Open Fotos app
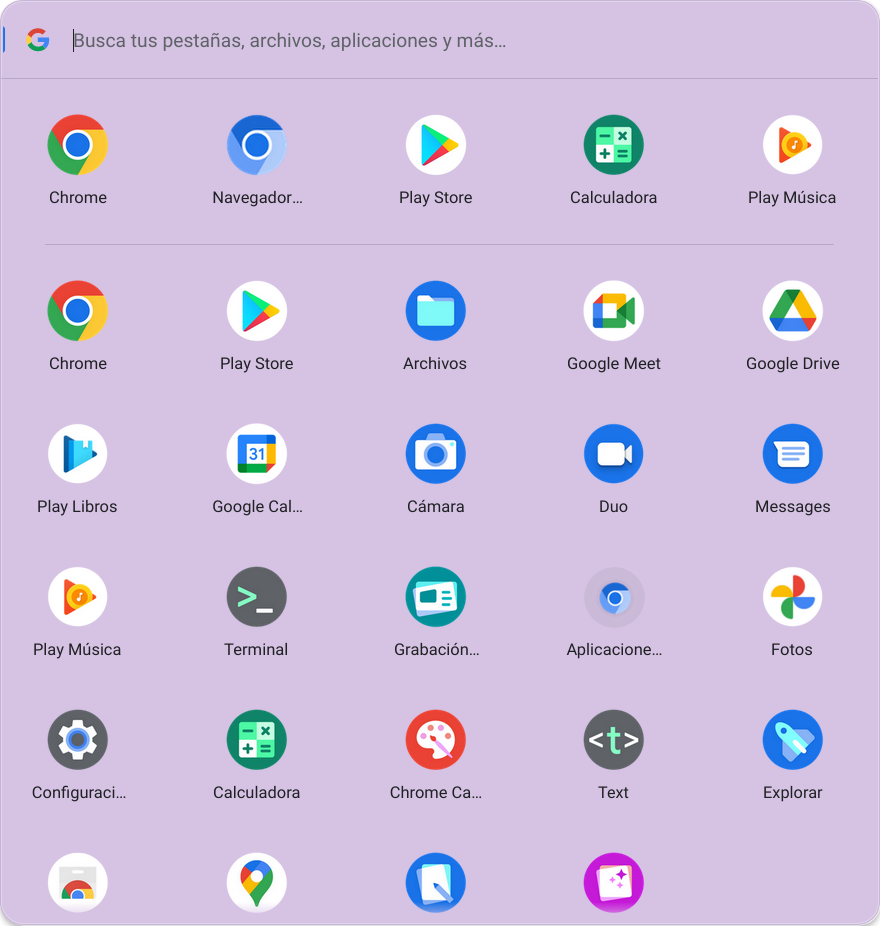The image size is (880, 926). click(792, 597)
